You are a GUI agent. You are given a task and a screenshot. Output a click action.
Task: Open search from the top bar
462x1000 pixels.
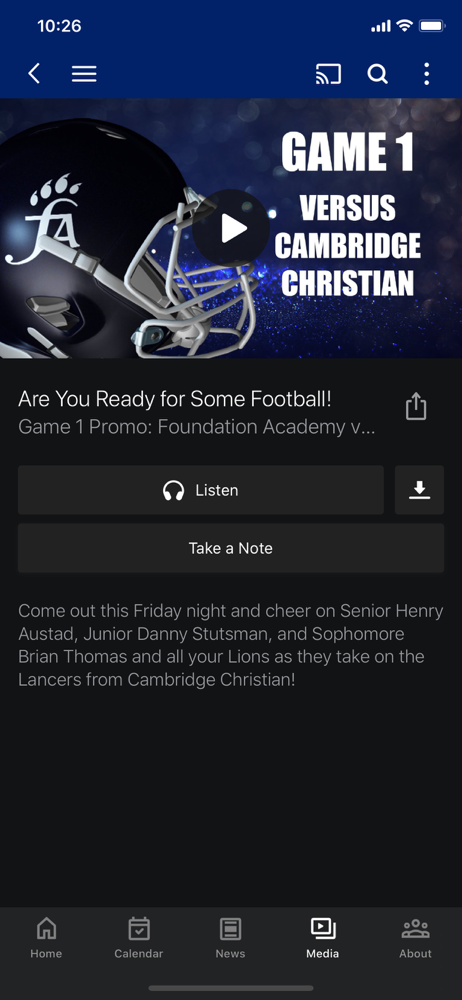[377, 74]
